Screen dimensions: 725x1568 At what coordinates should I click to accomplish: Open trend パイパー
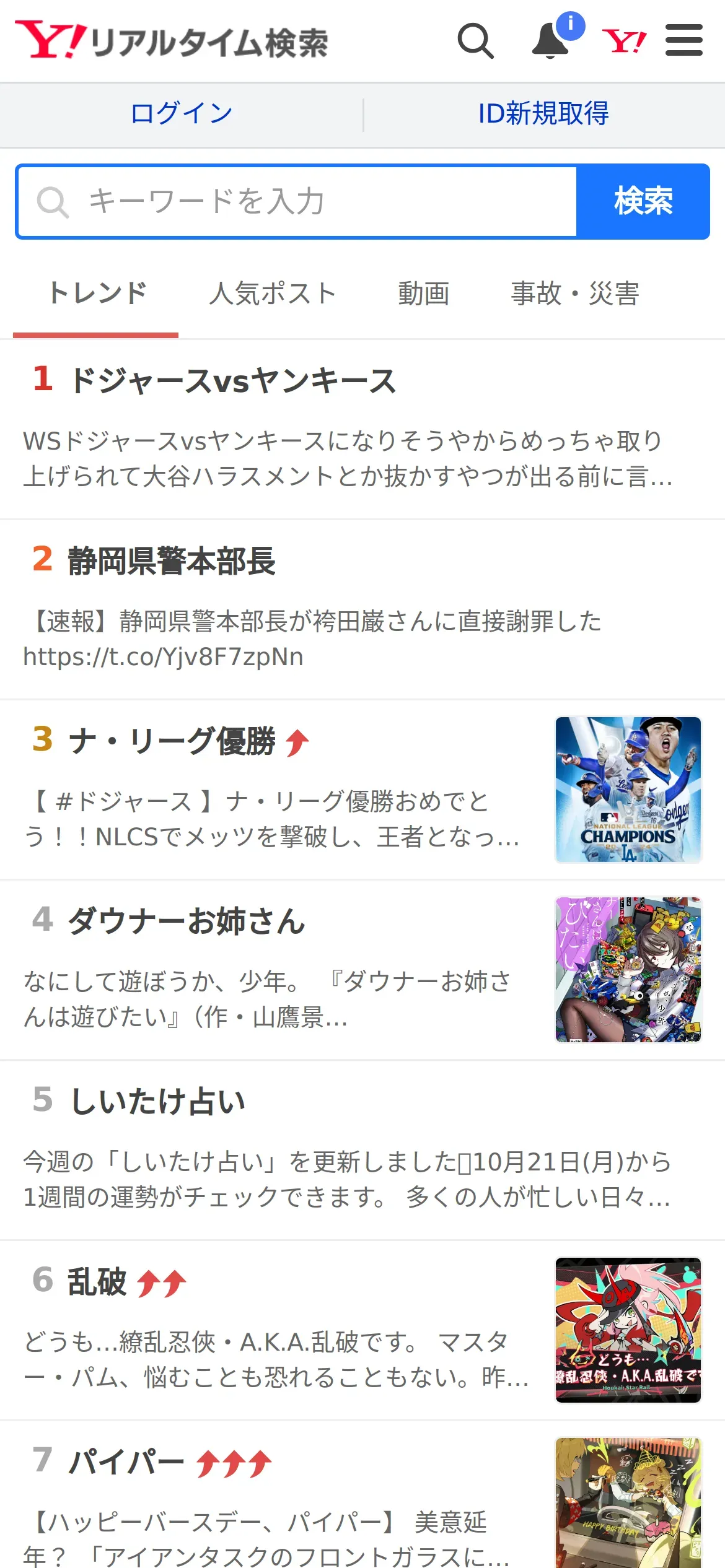[x=126, y=1462]
